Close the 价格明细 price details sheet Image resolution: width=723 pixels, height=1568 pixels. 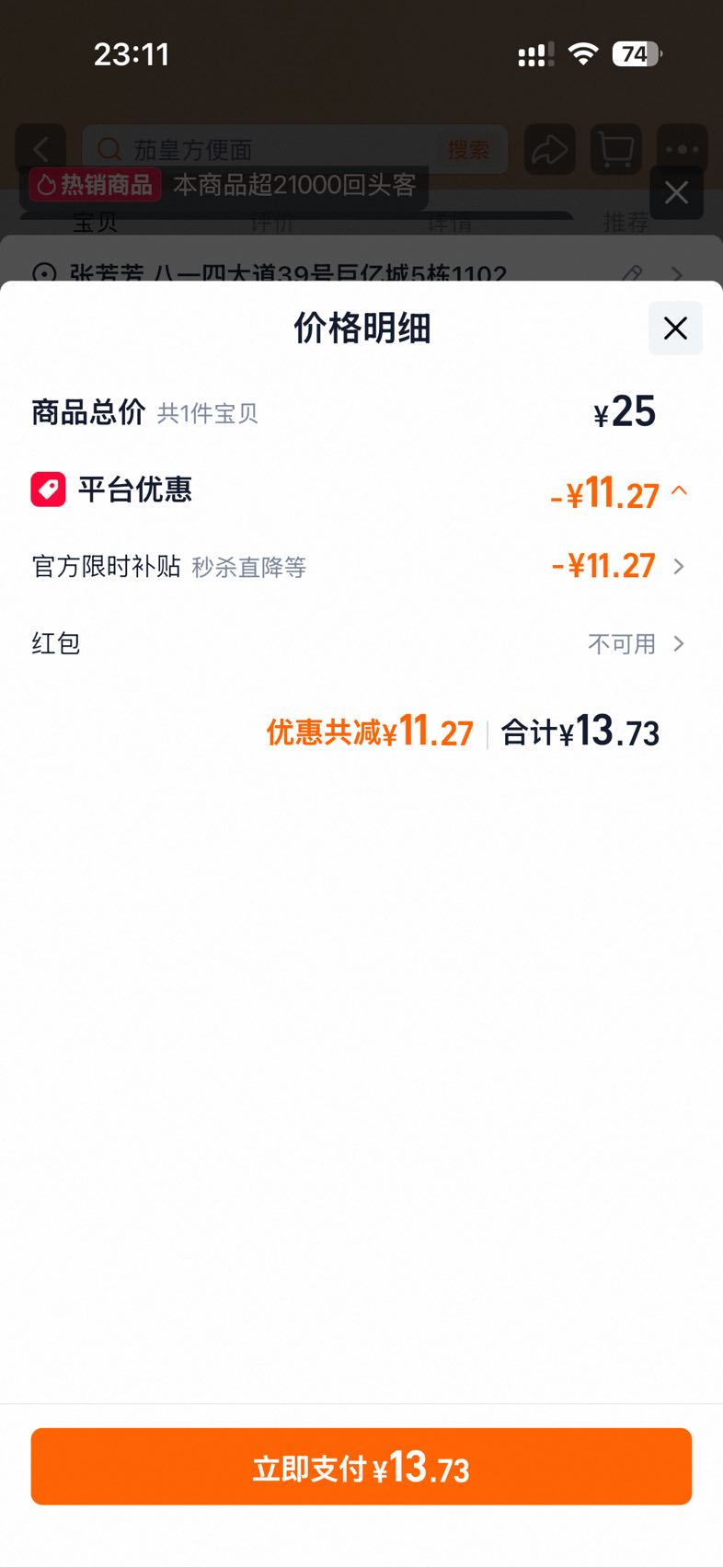[x=675, y=328]
